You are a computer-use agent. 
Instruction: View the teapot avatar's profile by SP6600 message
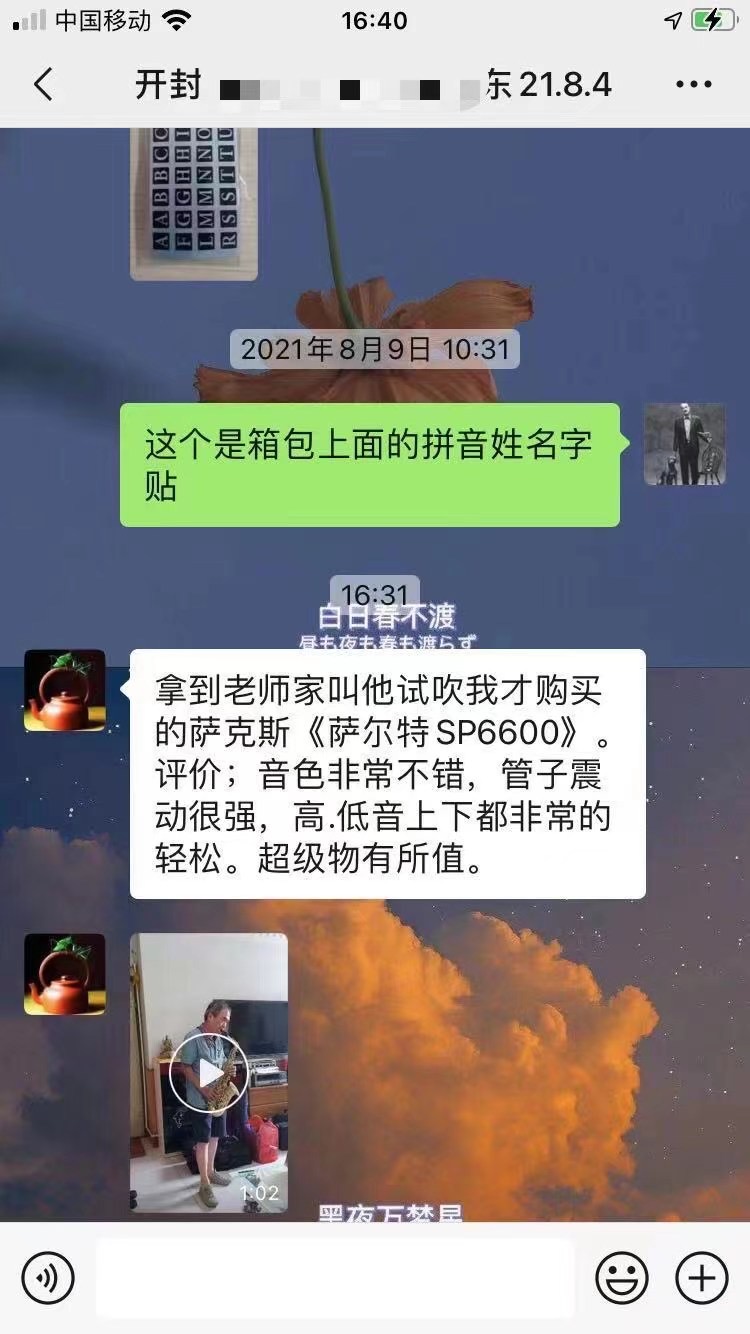(65, 690)
